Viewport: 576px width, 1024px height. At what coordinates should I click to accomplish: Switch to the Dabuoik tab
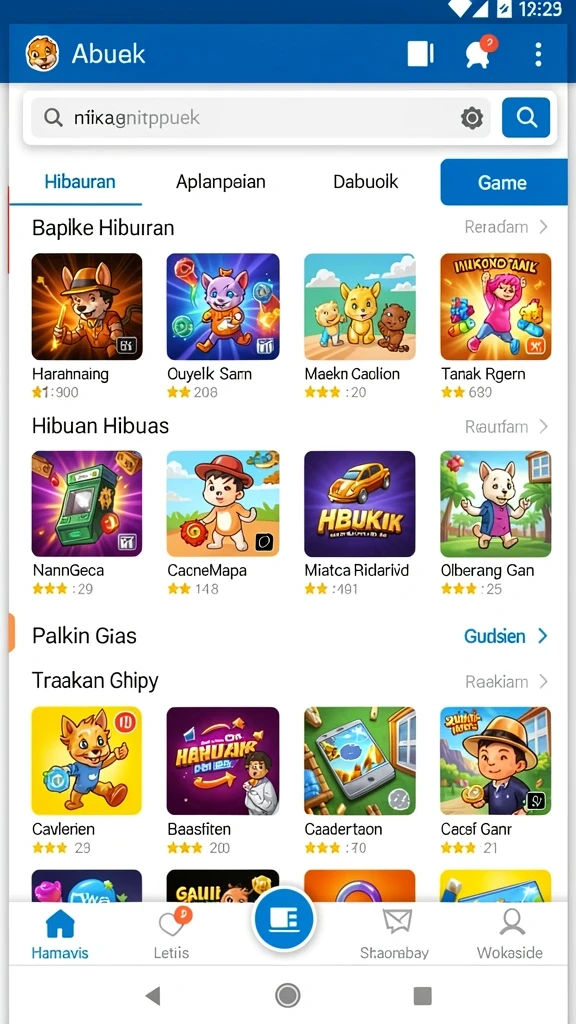[365, 182]
